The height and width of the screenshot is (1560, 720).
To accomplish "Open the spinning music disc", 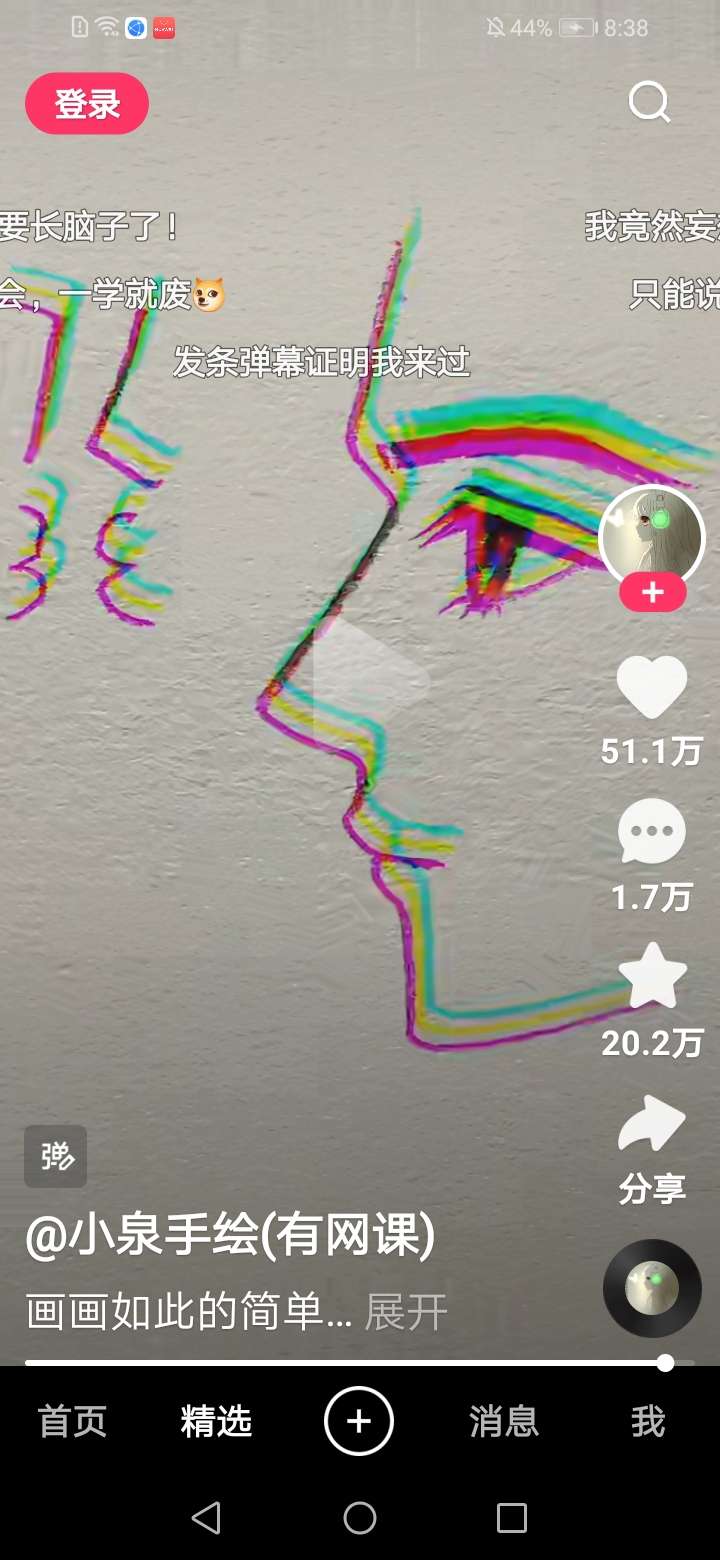I will coord(652,1288).
